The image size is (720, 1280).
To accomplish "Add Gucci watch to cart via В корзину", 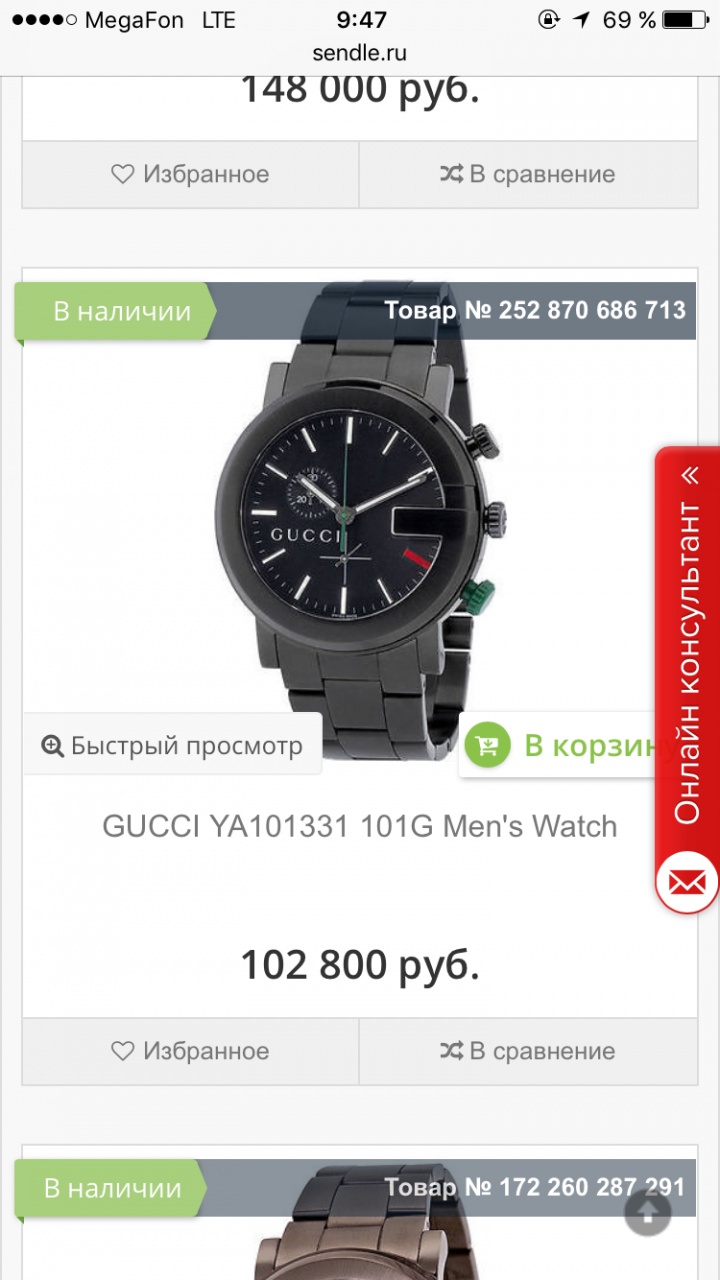I will click(x=560, y=746).
